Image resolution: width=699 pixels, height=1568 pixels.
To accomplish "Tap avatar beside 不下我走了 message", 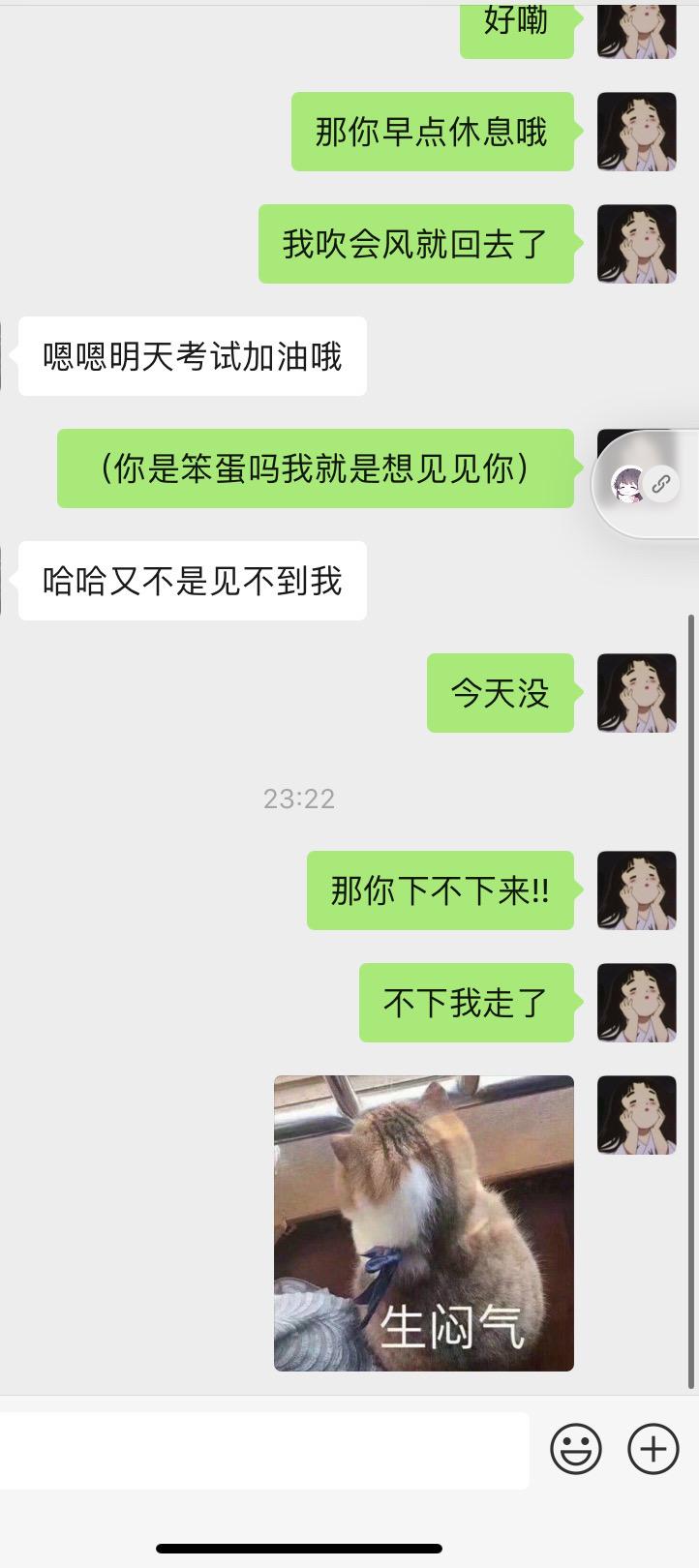I will 636,1003.
